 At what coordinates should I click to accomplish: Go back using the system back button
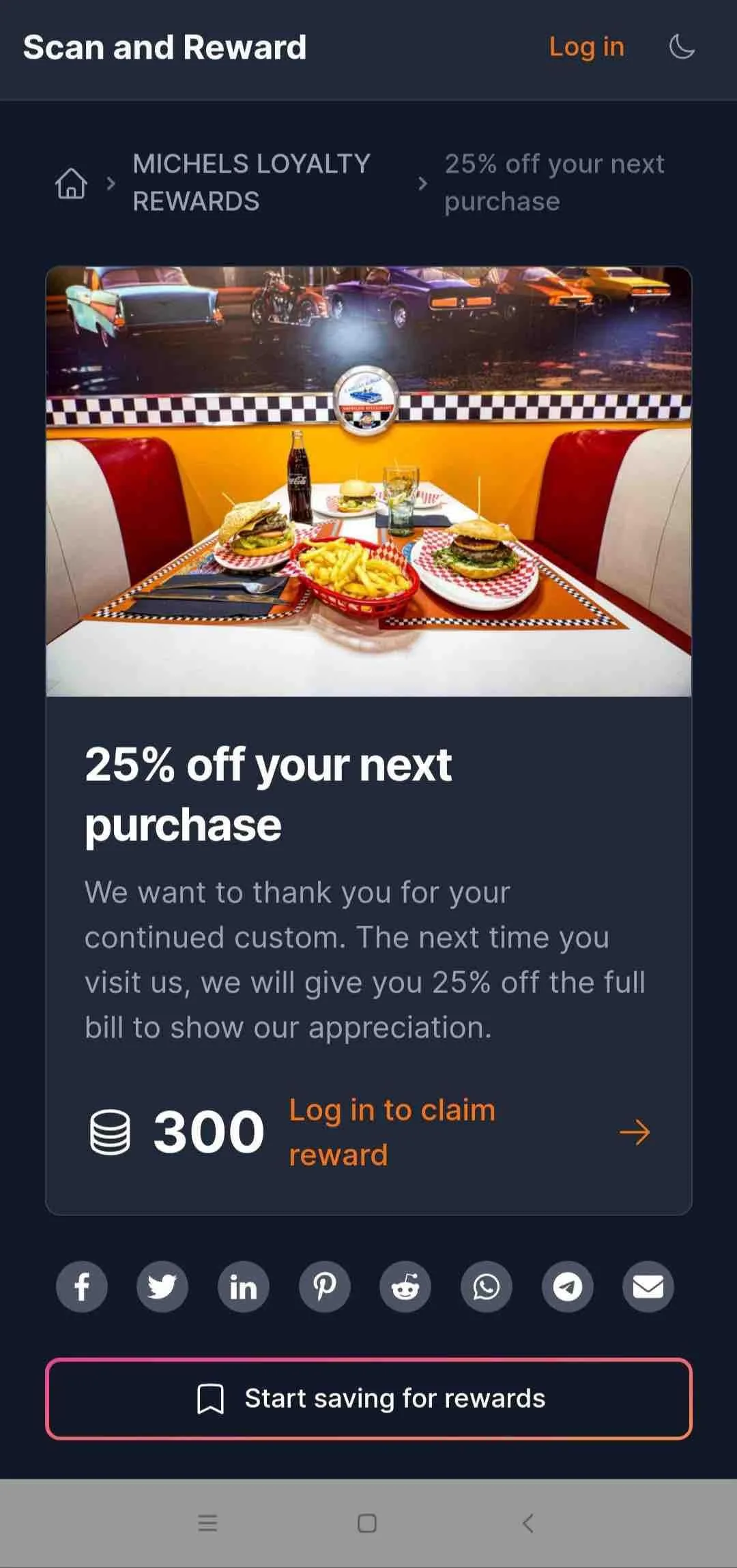coord(528,1523)
